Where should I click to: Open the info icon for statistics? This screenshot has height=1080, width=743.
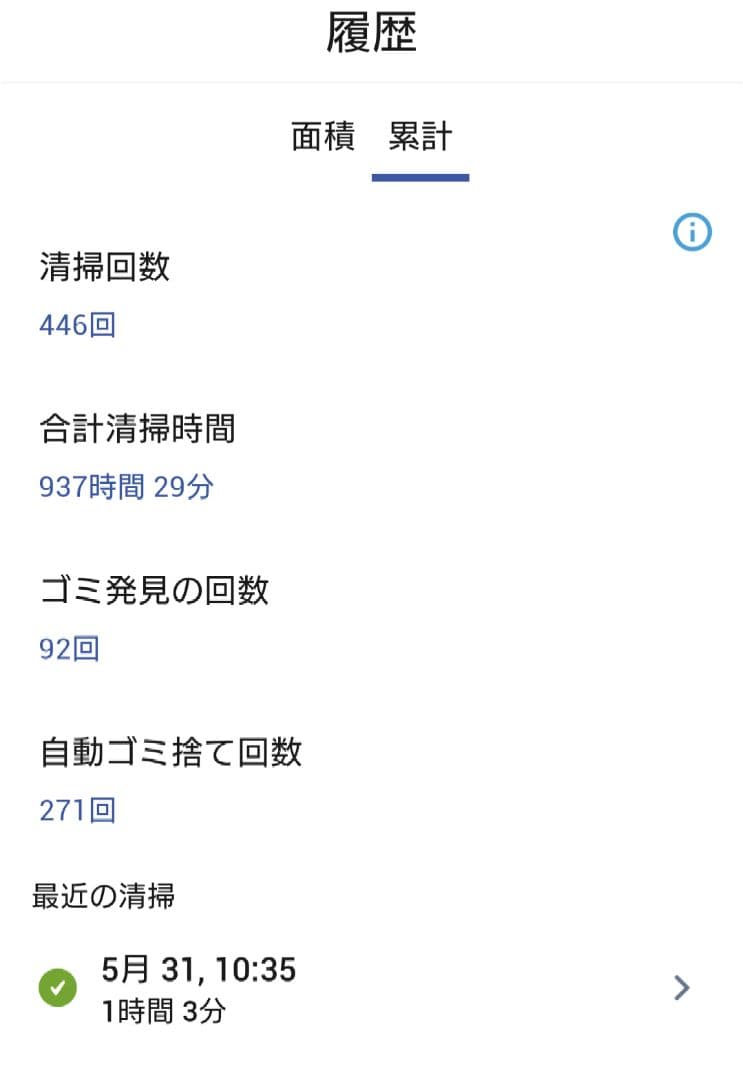(692, 233)
